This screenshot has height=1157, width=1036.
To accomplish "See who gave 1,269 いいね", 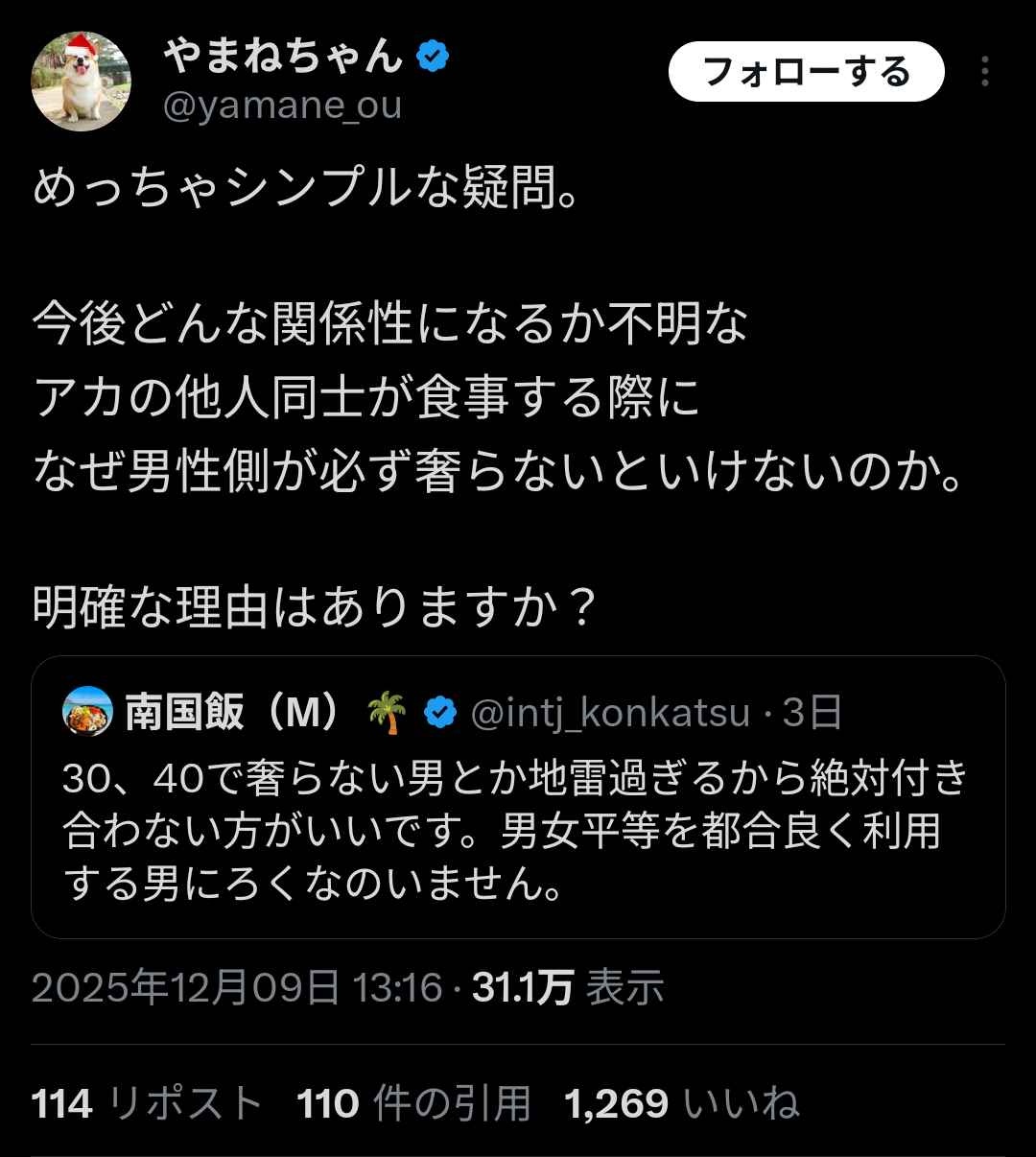I will tap(681, 1103).
